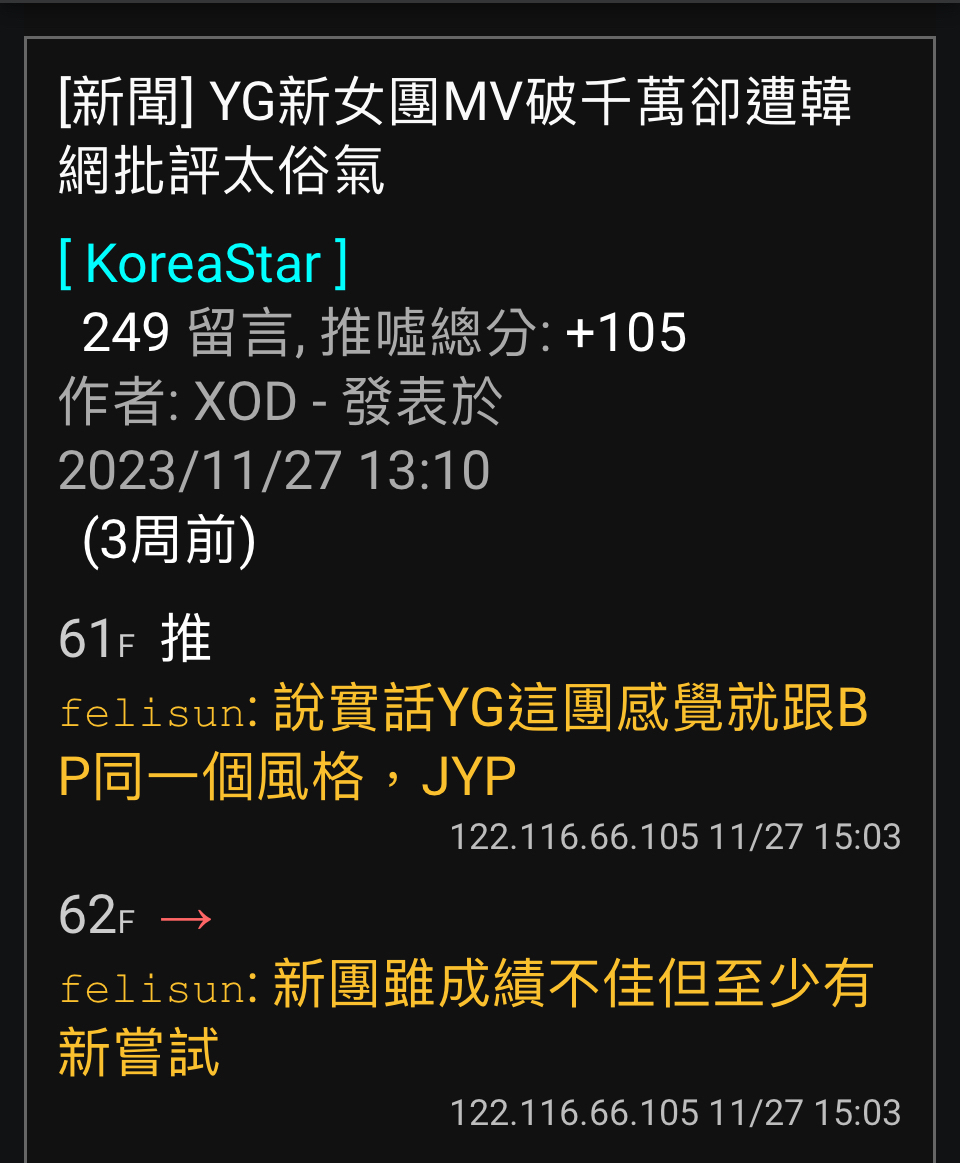This screenshot has width=960, height=1163.
Task: Open the YG新女團MV post
Action: (x=455, y=136)
